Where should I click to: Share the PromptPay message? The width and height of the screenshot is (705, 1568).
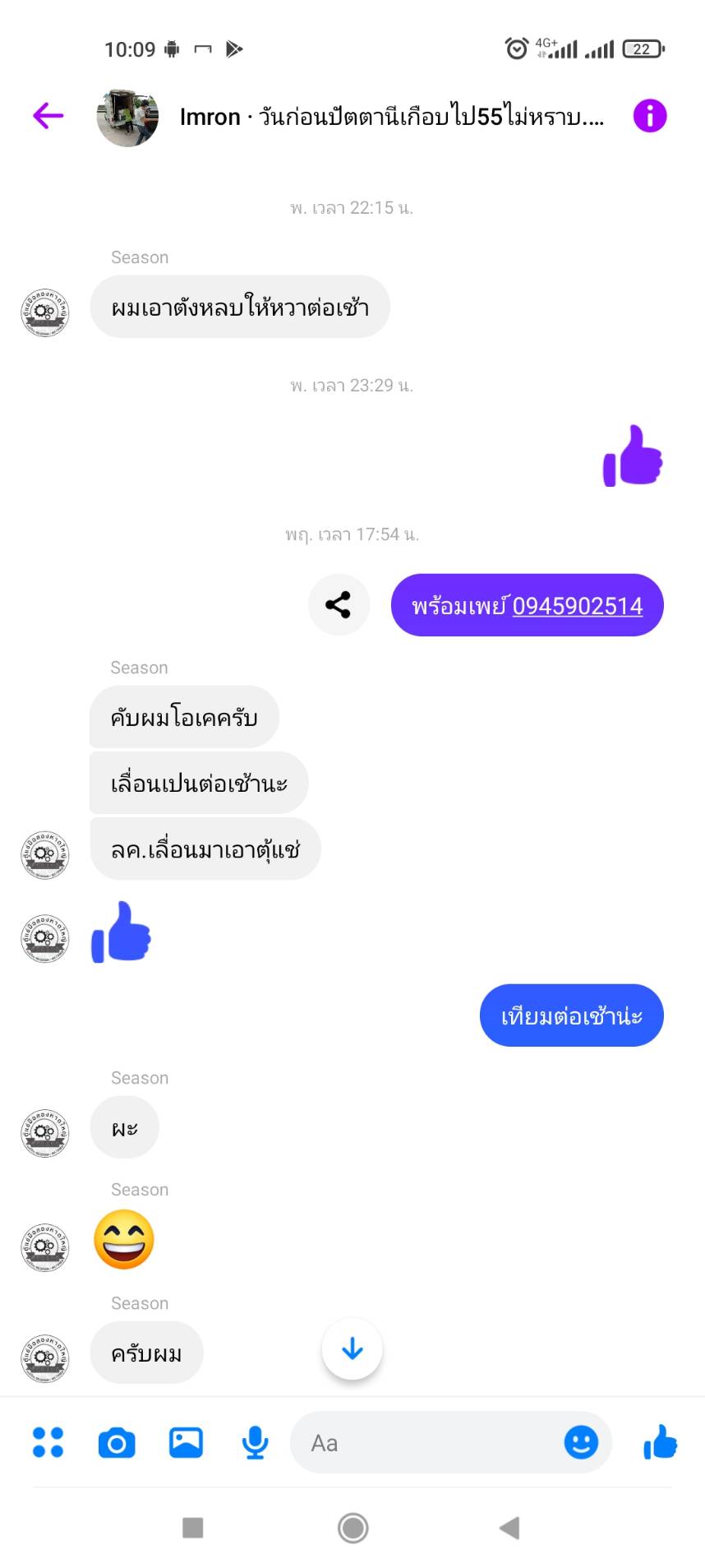[339, 605]
